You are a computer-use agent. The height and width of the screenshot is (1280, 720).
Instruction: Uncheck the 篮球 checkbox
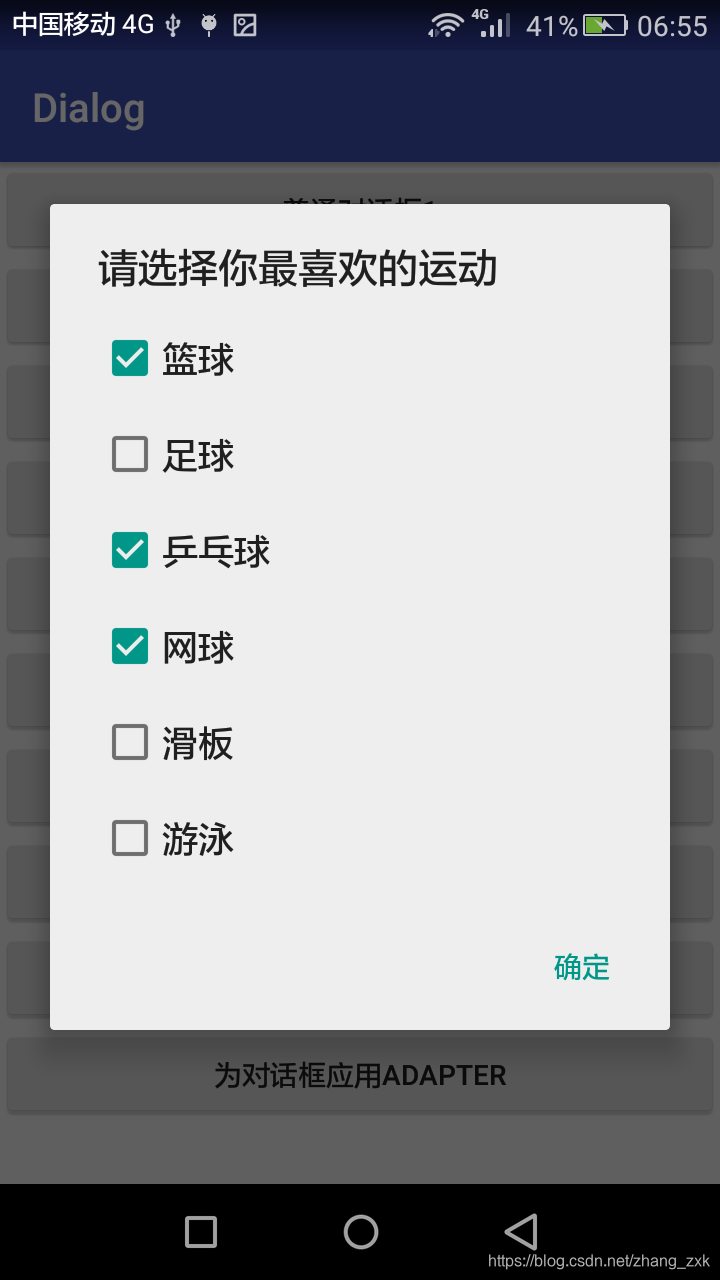(130, 358)
